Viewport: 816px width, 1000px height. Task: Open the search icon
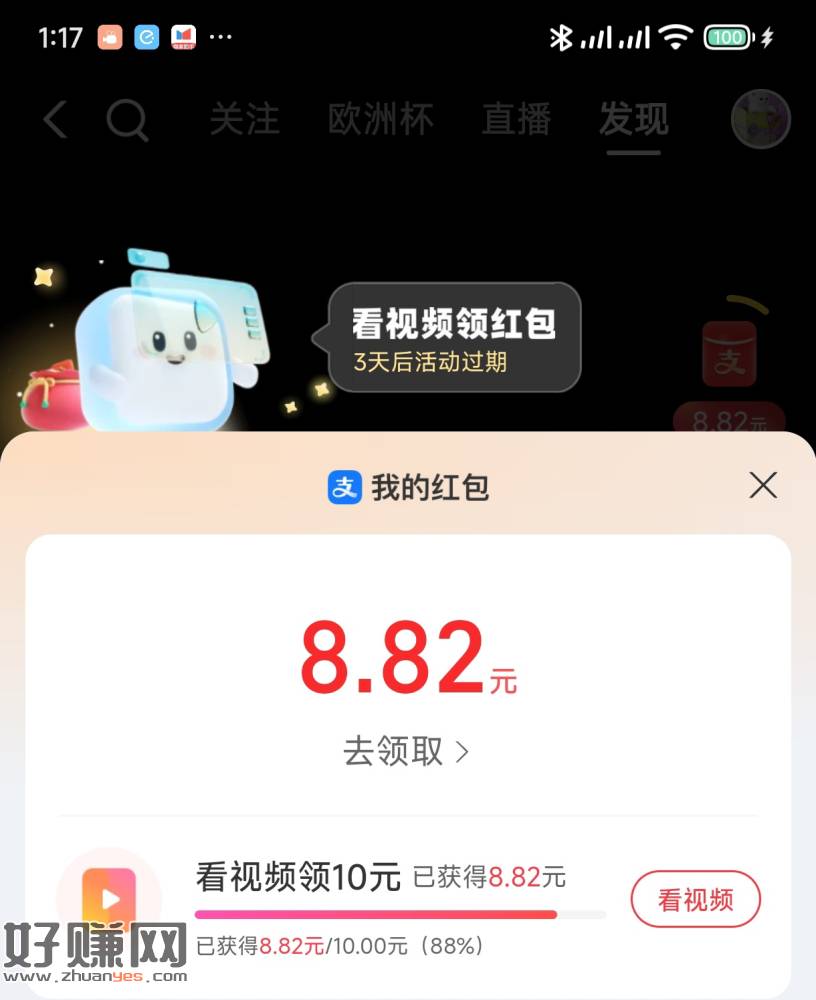coord(127,121)
